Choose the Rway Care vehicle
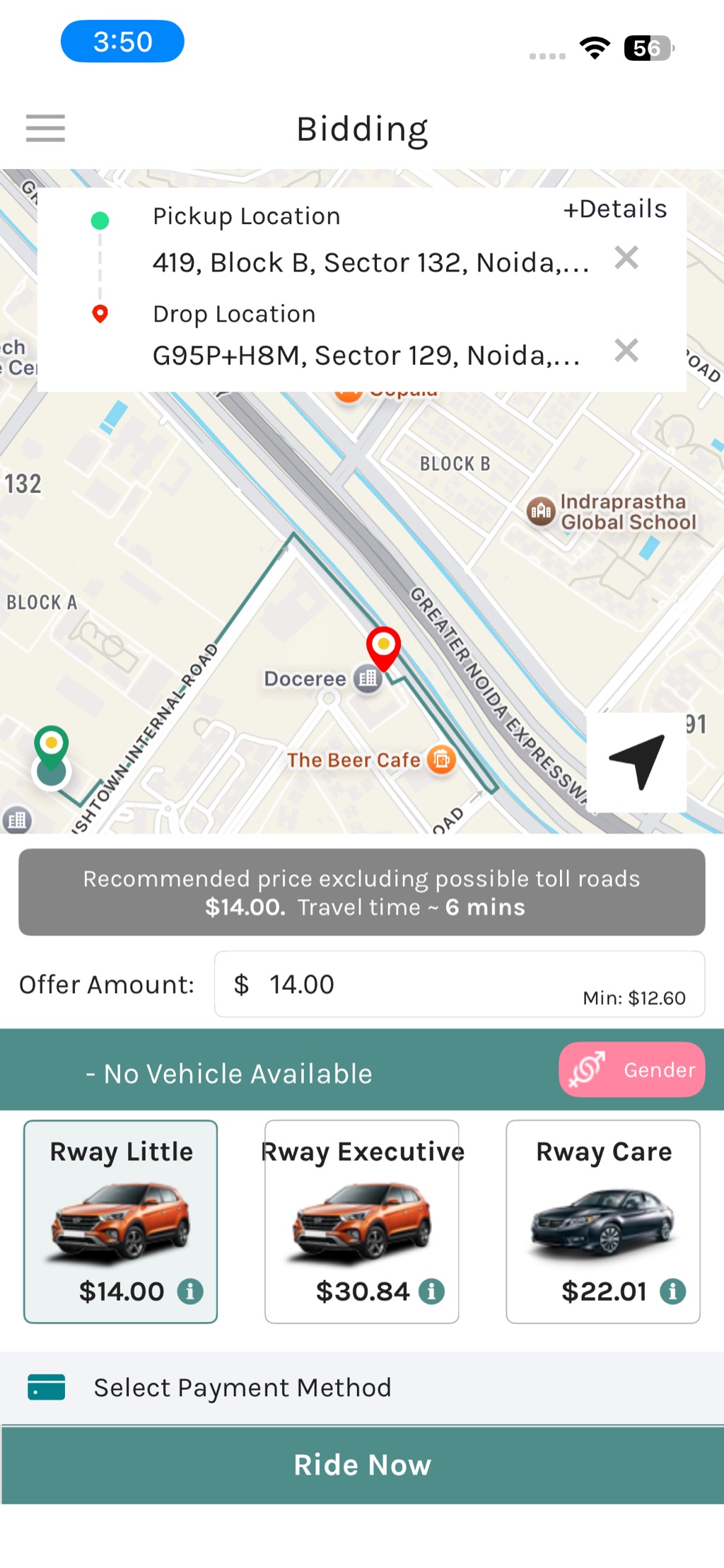The image size is (724, 1568). coord(603,1220)
